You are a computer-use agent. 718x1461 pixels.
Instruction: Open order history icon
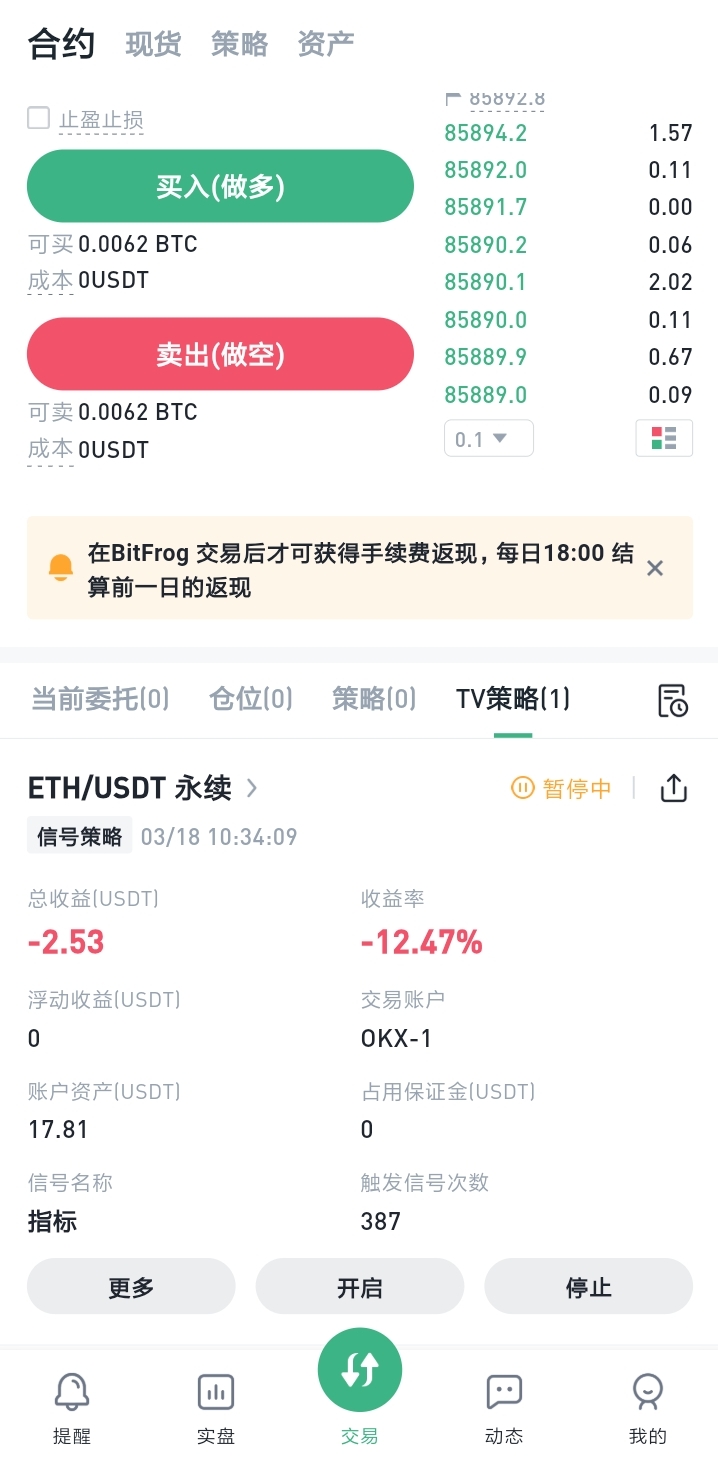click(x=673, y=700)
